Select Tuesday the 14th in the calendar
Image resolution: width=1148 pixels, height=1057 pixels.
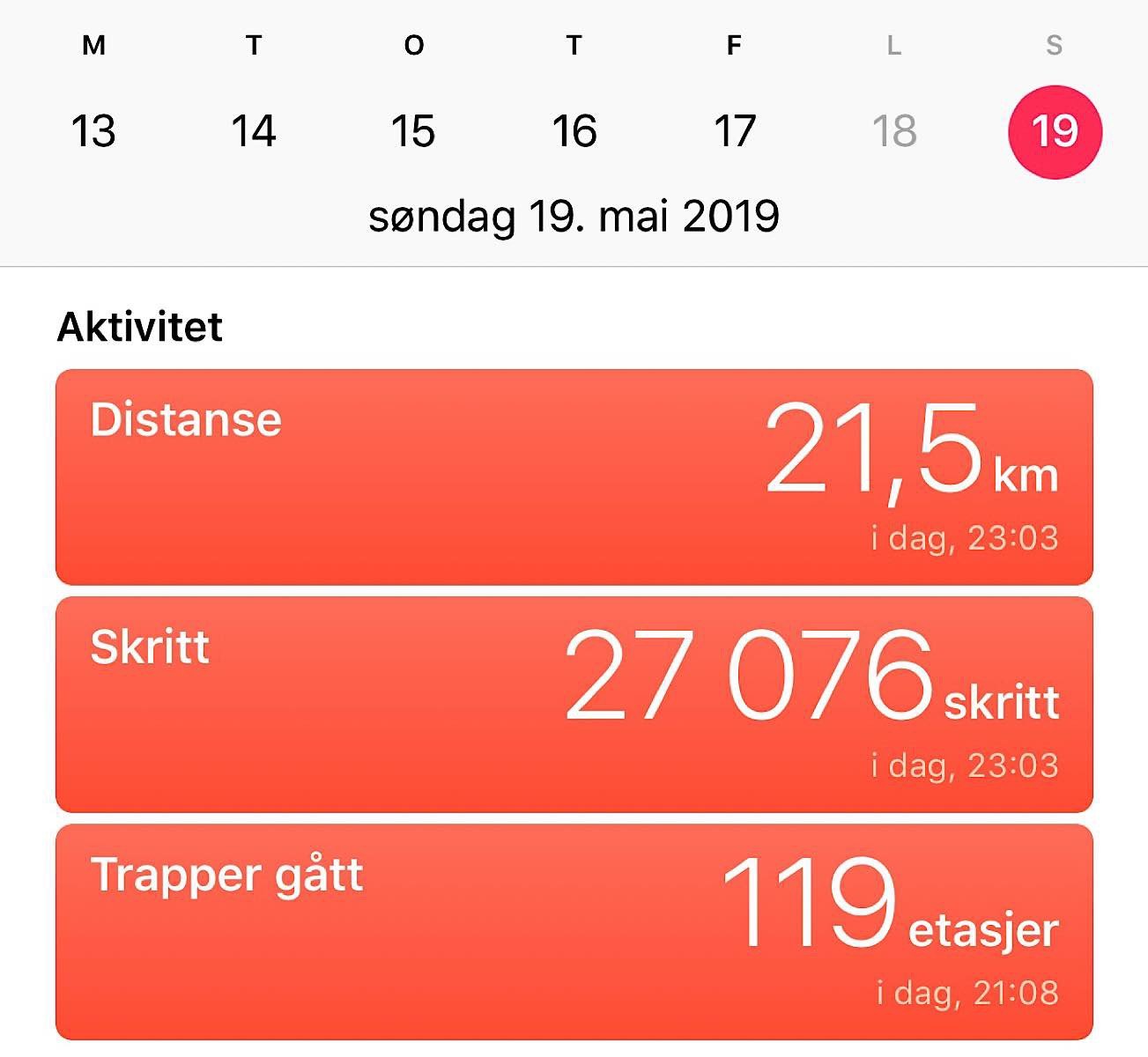pos(254,131)
